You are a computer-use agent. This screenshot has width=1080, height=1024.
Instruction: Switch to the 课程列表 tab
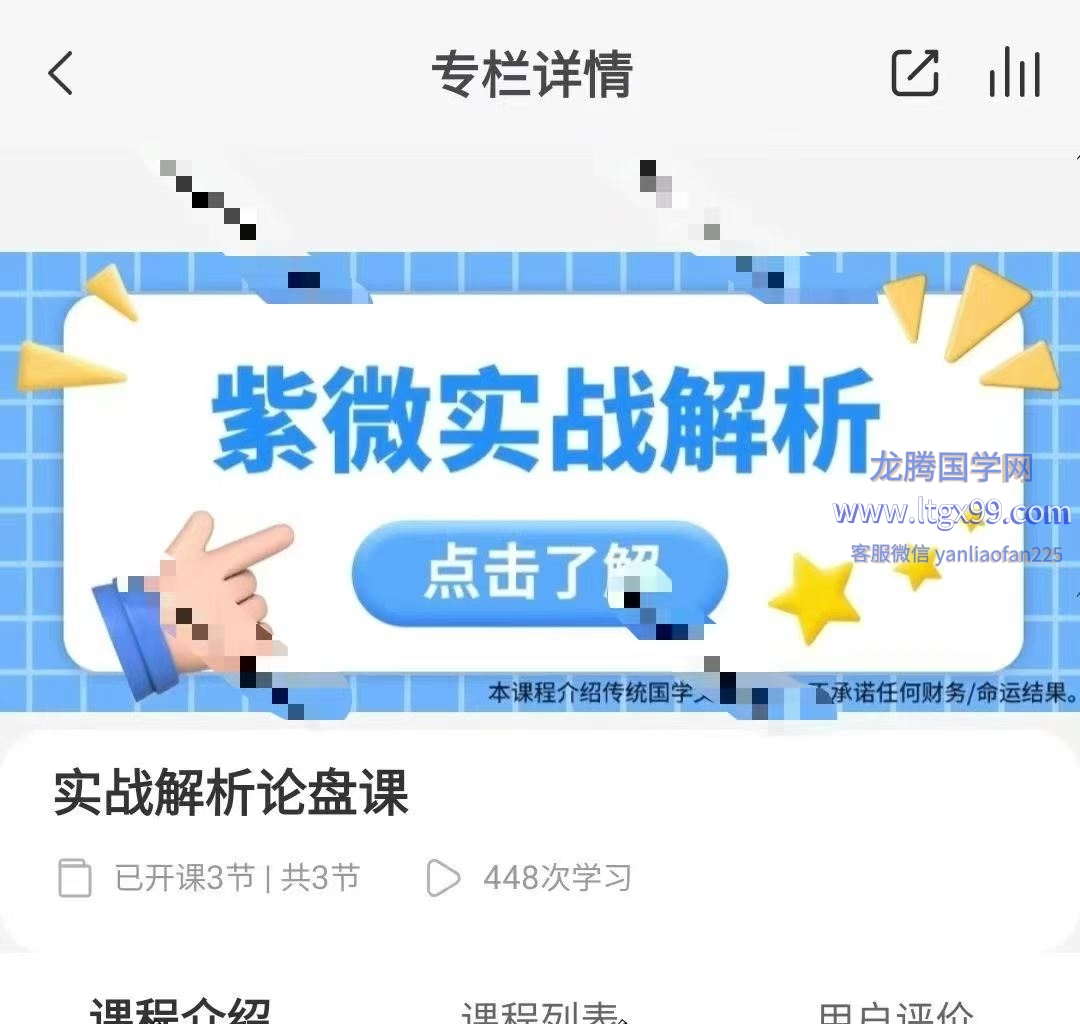[x=544, y=1012]
